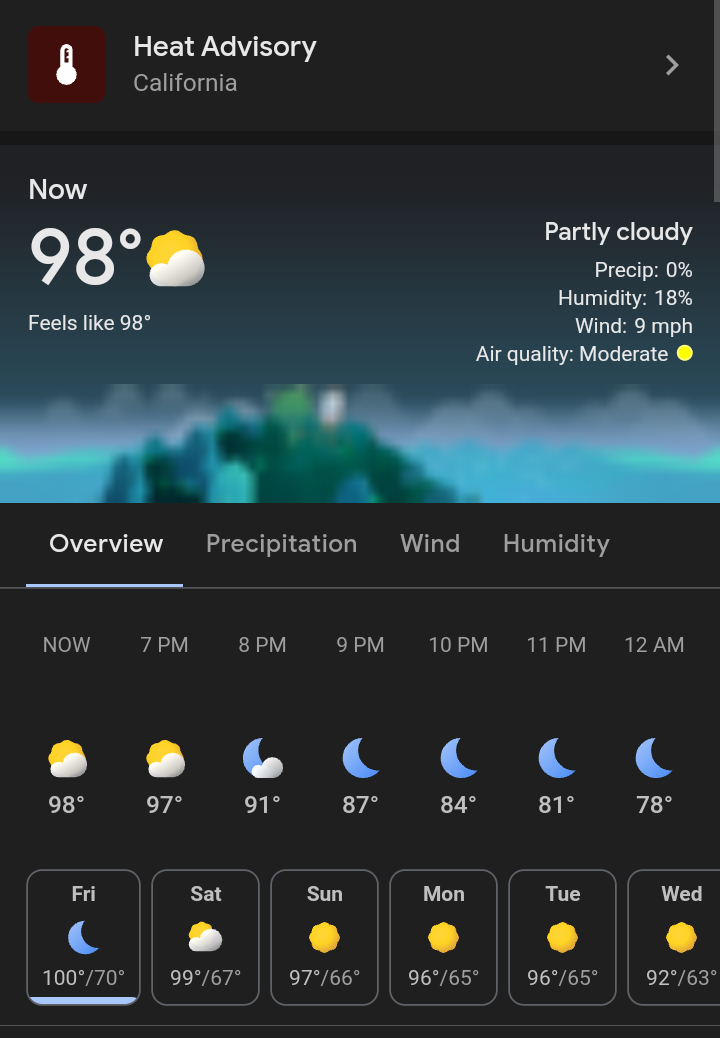Switch to the Wind tab

pyautogui.click(x=430, y=544)
